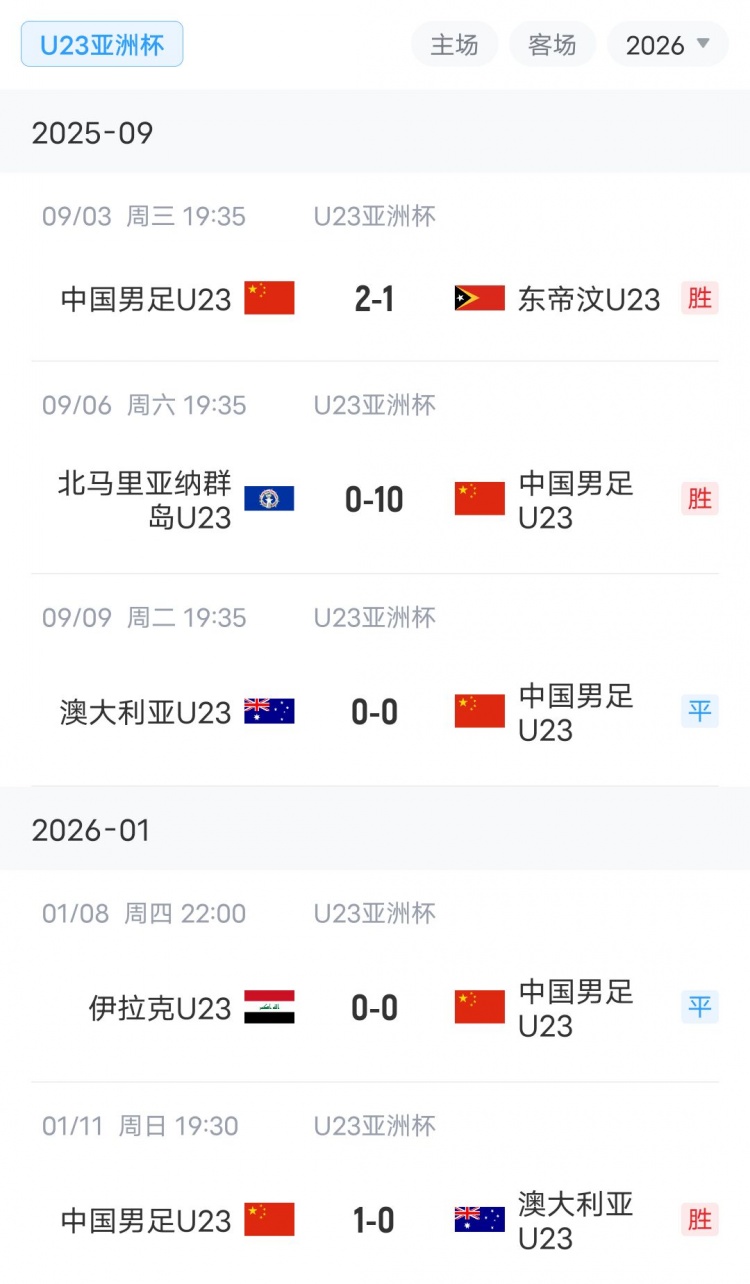Open the 北马里亚纳群岛U23 0-10 match
Image resolution: width=750 pixels, height=1284 pixels.
click(x=375, y=499)
